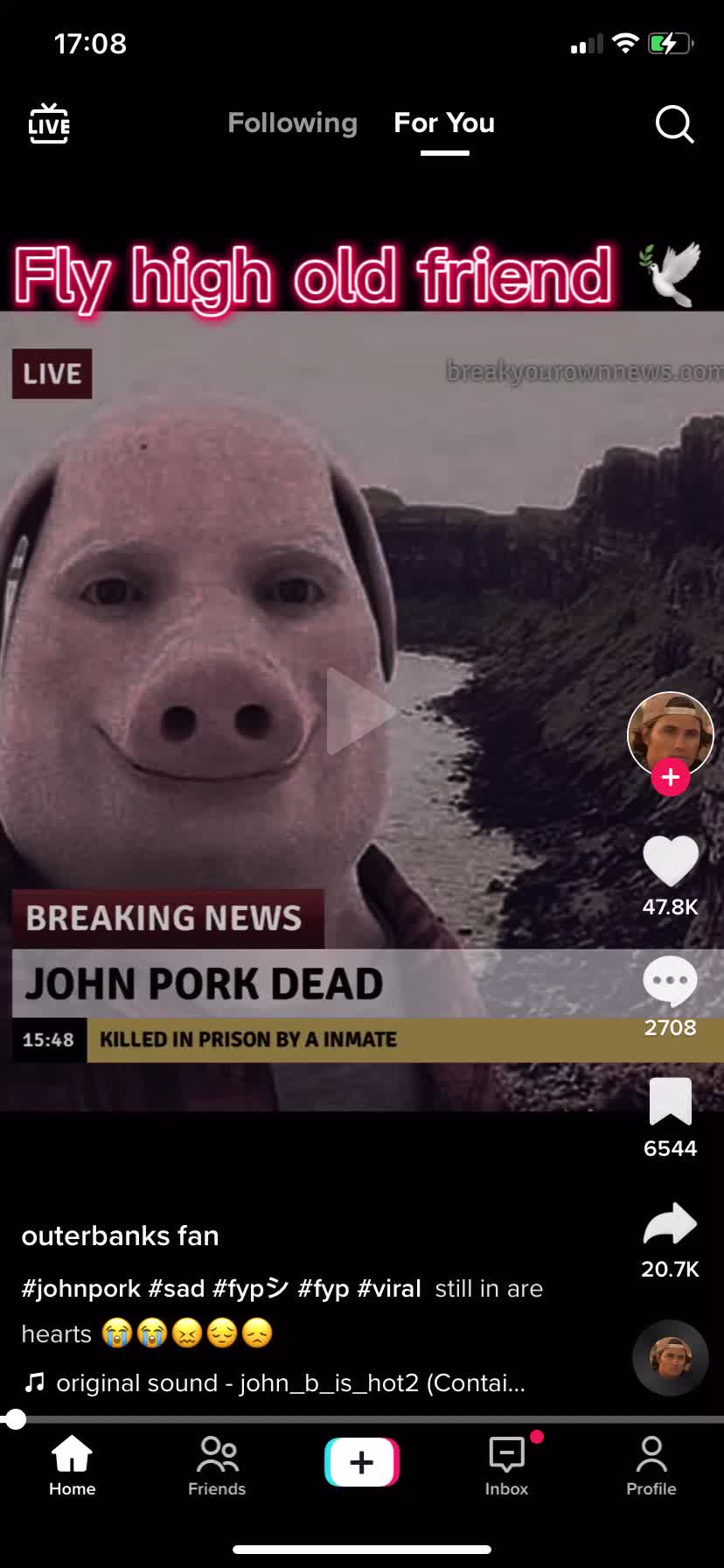Open the spinning sound disc
This screenshot has height=1568, width=724.
pos(671,1357)
